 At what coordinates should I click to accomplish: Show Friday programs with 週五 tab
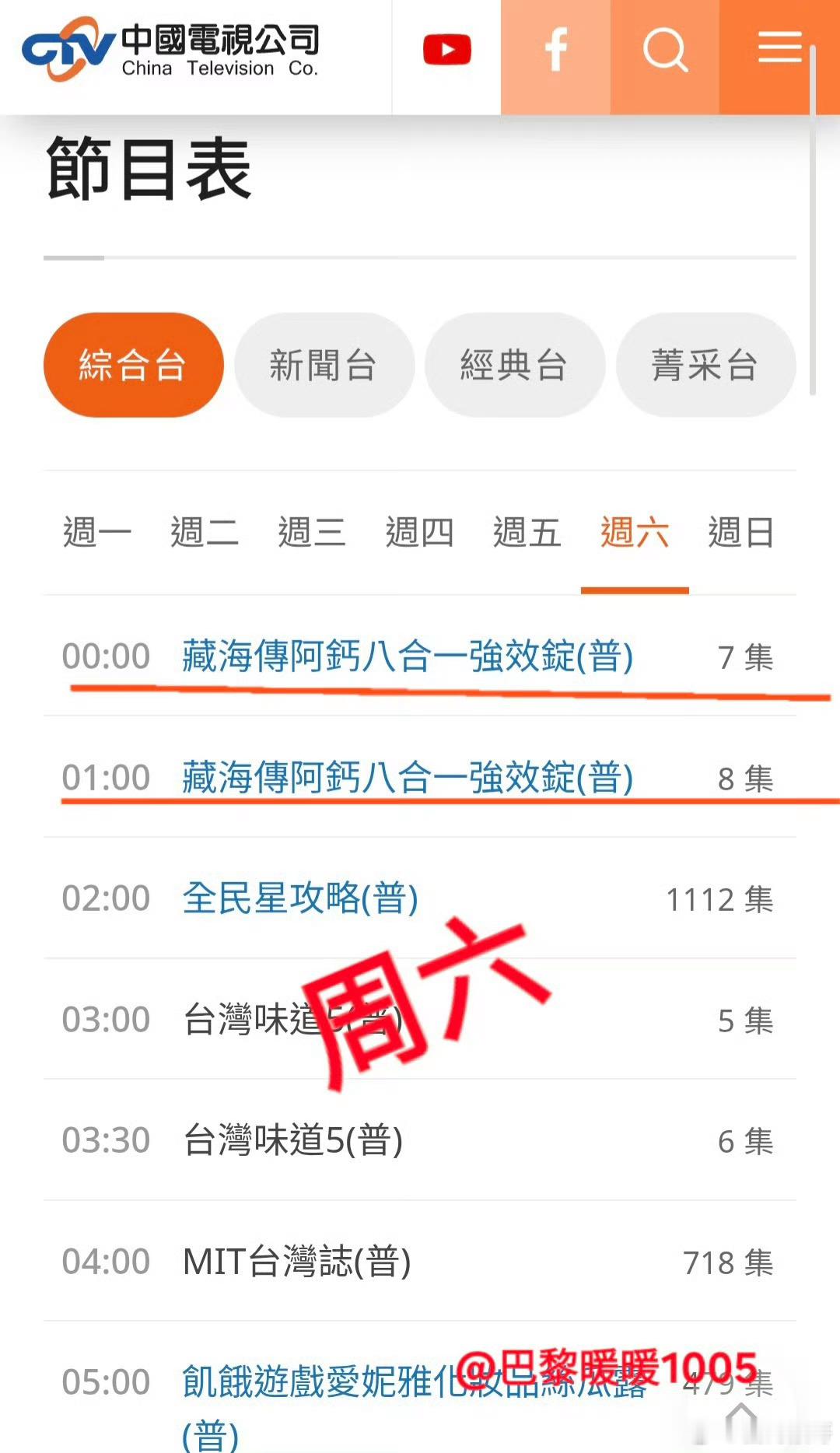(x=527, y=531)
